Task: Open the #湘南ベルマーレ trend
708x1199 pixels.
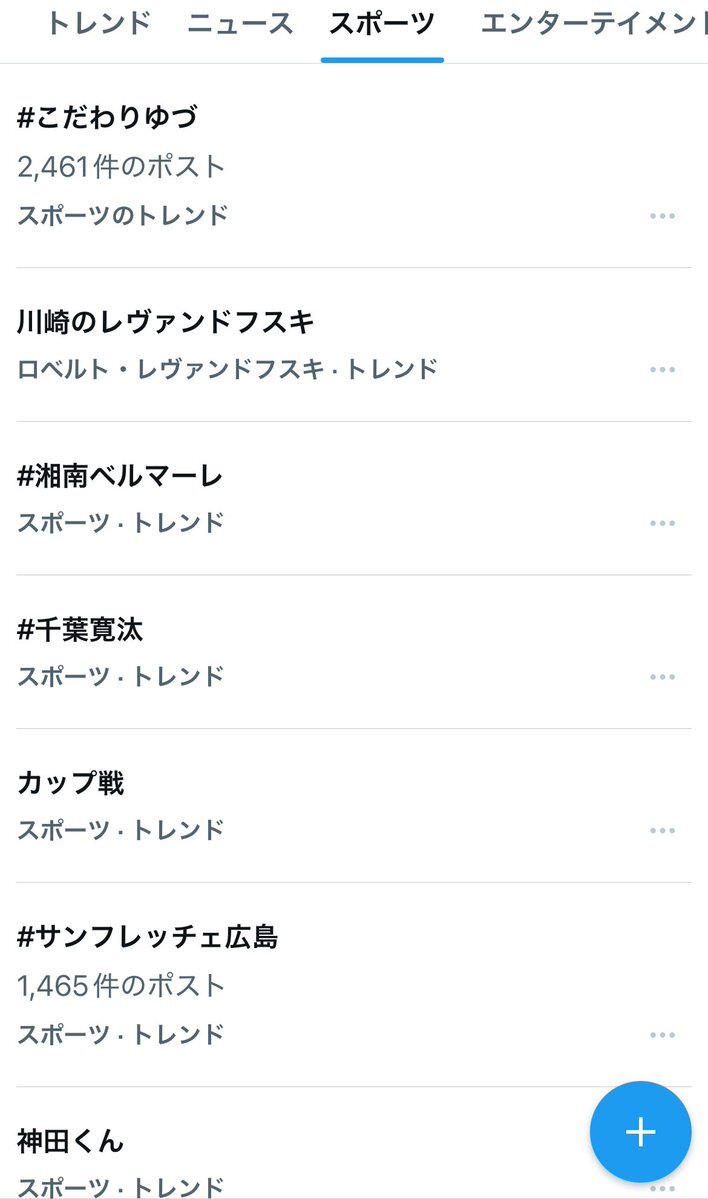Action: click(x=354, y=499)
